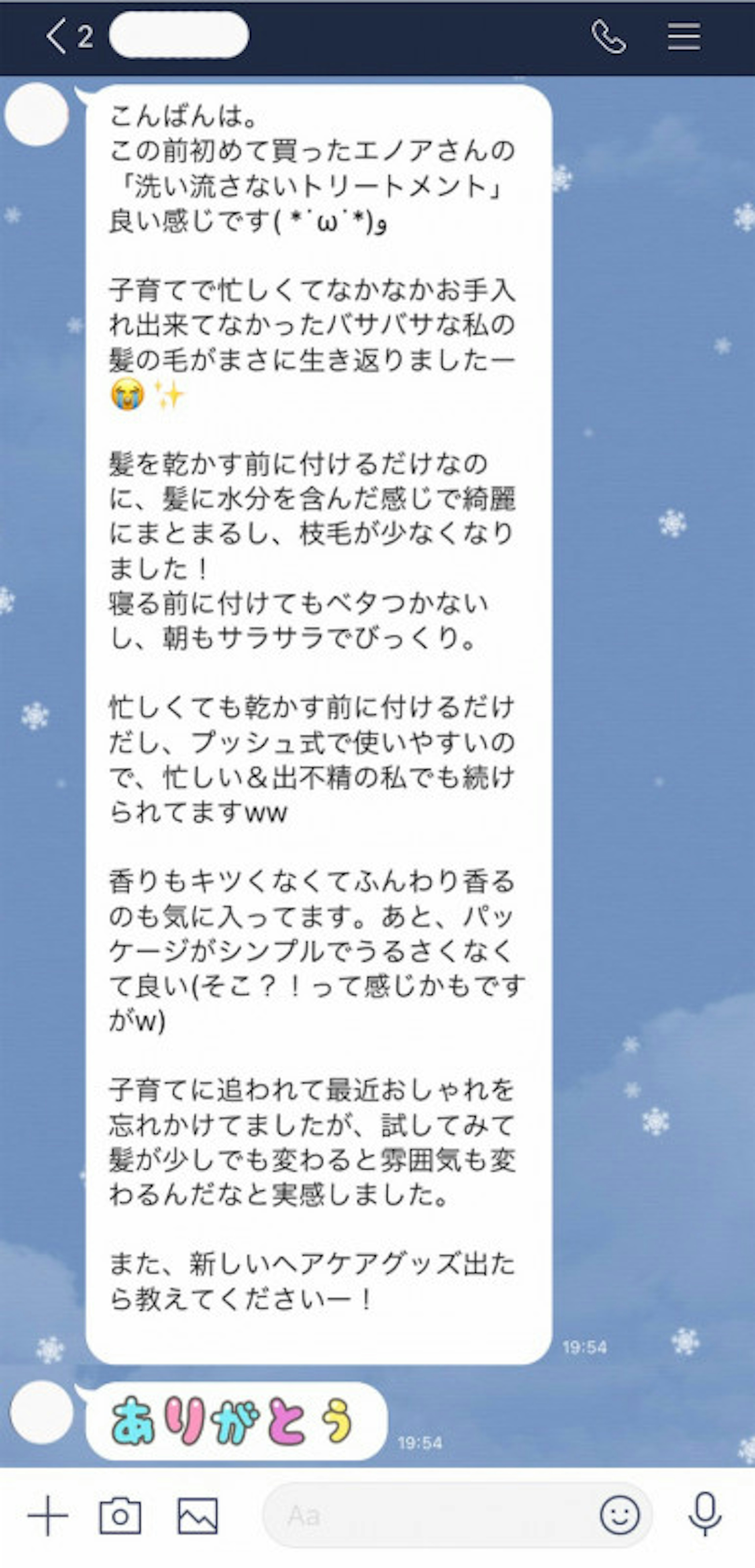Open sender's avatar beside the long message
The image size is (755, 1568).
click(x=37, y=114)
